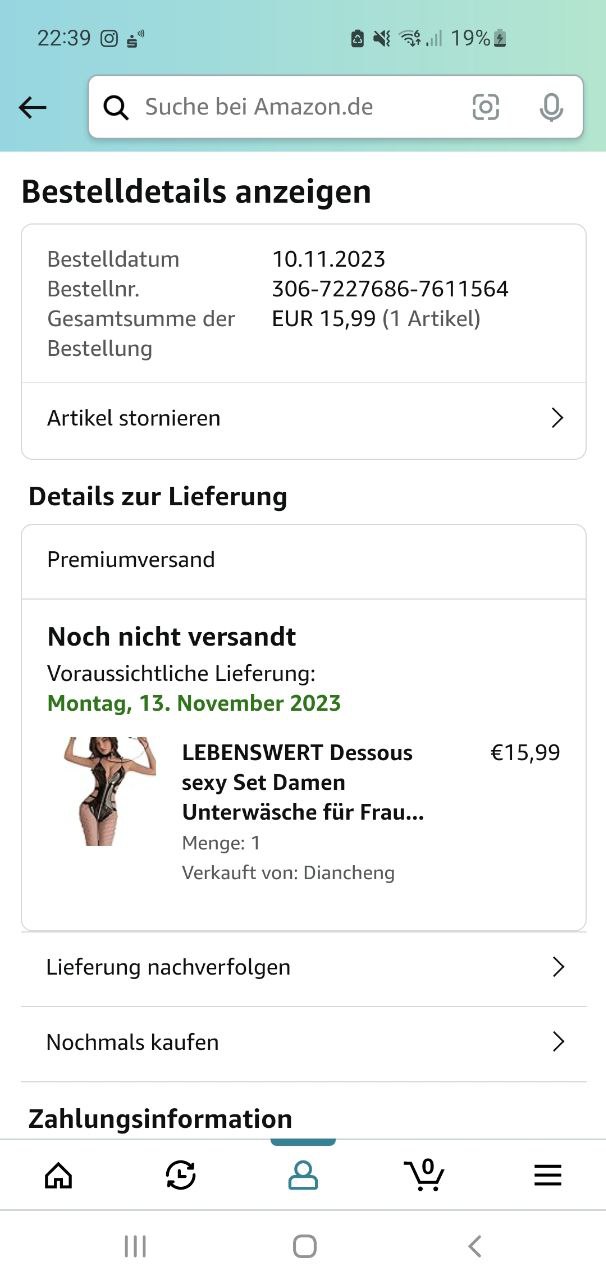Start voice search with the microphone icon
The width and height of the screenshot is (606, 1280).
[551, 107]
